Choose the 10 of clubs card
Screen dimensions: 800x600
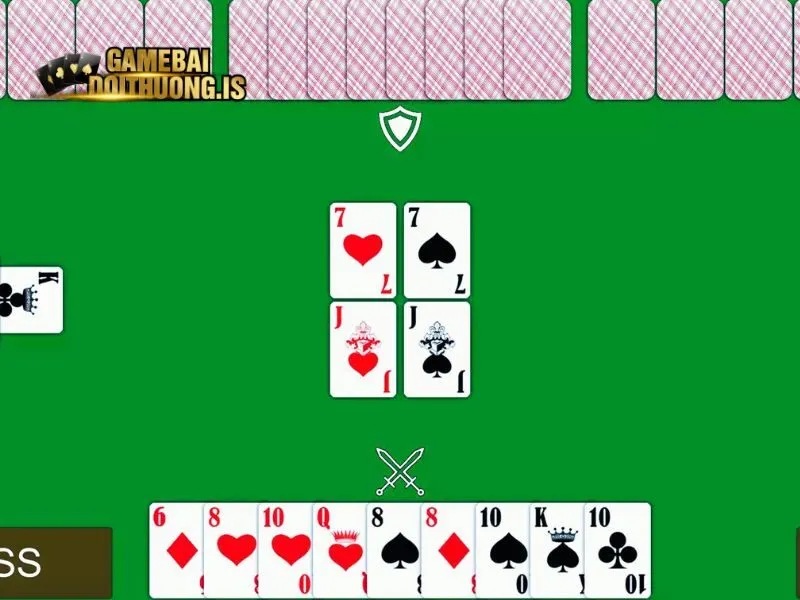click(x=618, y=550)
